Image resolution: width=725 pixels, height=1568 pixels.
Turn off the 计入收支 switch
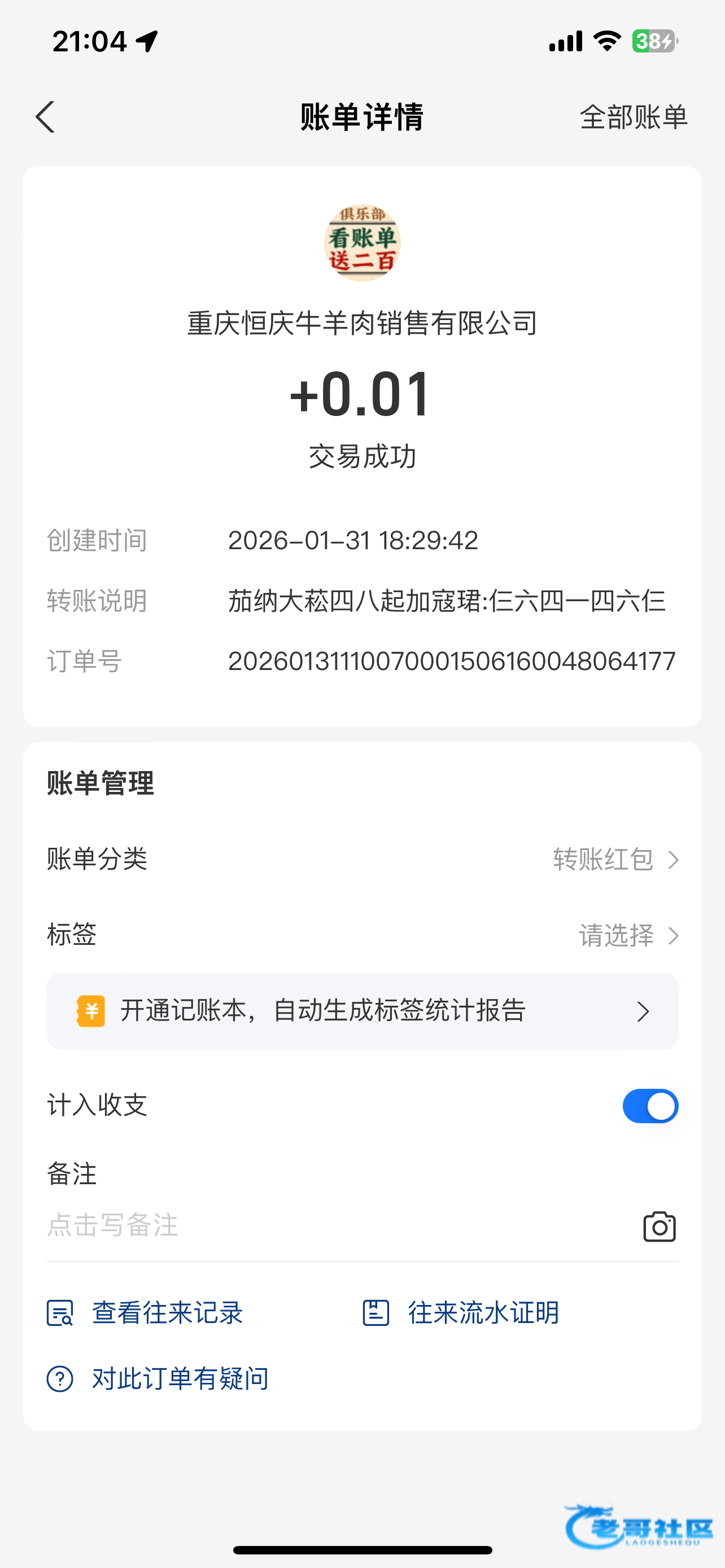(x=649, y=1106)
